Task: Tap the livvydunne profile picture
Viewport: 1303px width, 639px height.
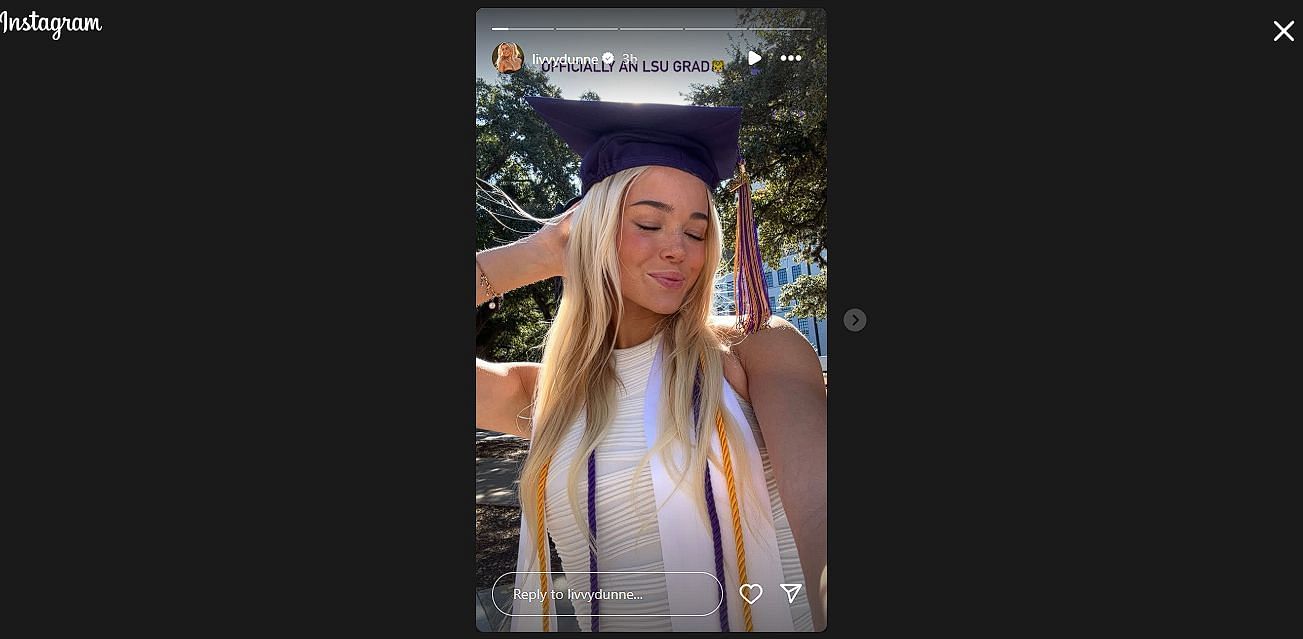Action: (508, 58)
